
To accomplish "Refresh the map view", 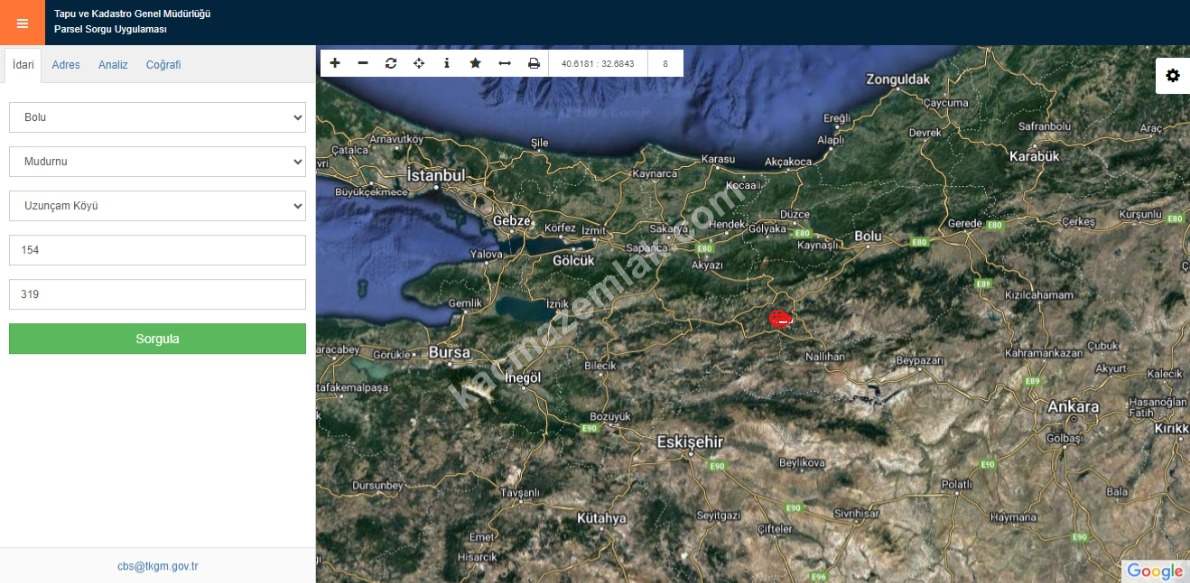I will tap(391, 63).
